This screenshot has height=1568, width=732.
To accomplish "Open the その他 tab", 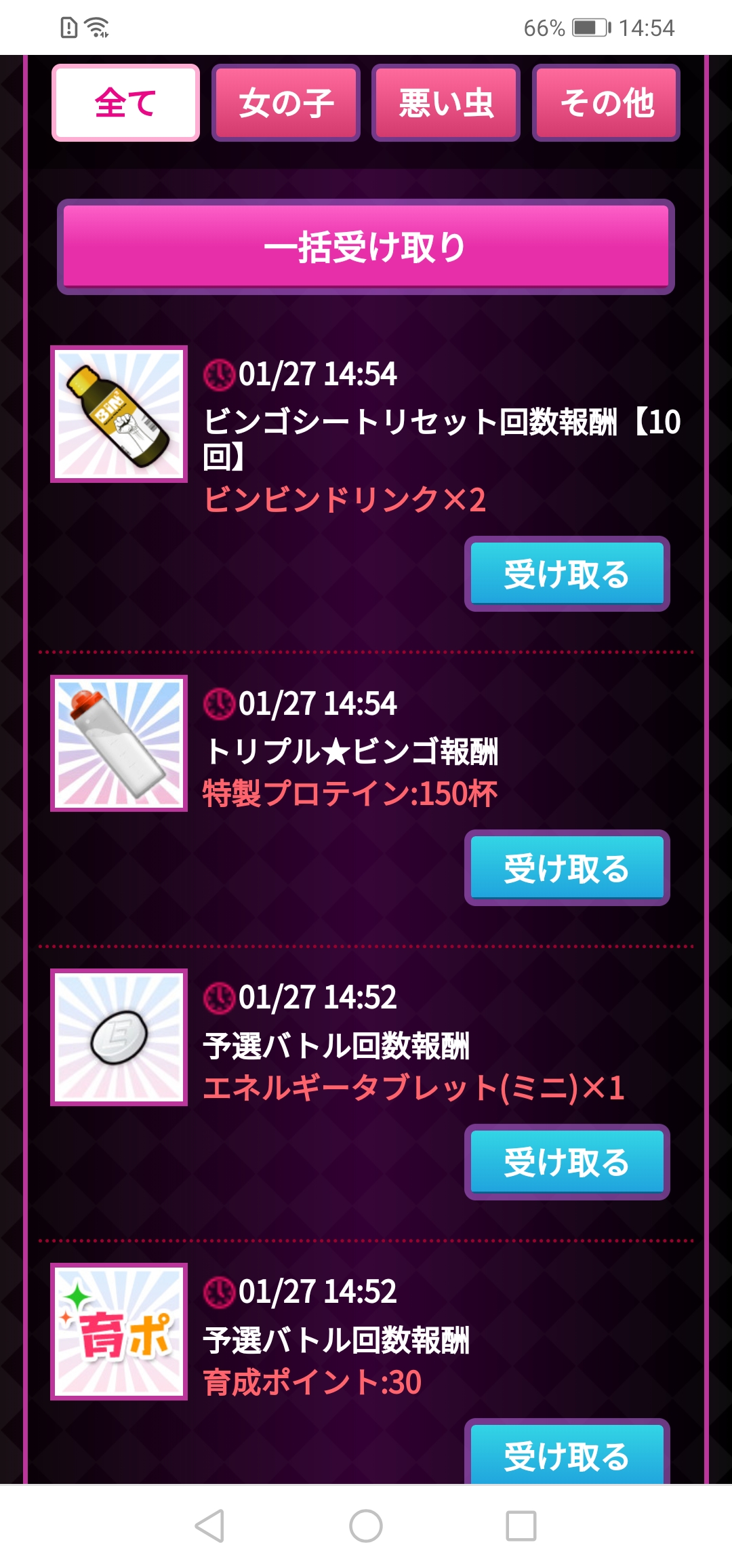I will pyautogui.click(x=606, y=103).
